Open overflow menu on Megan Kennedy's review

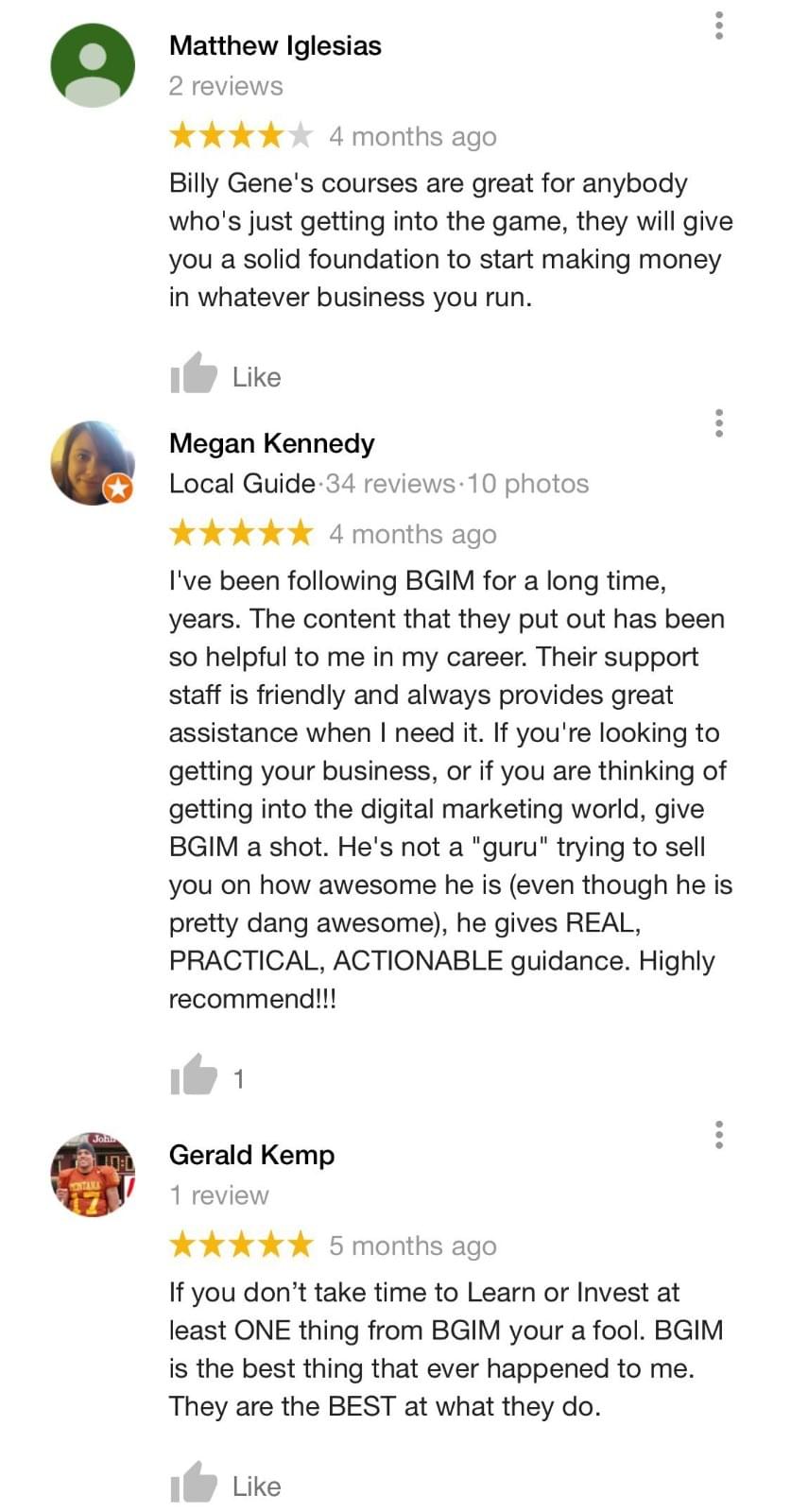(719, 423)
